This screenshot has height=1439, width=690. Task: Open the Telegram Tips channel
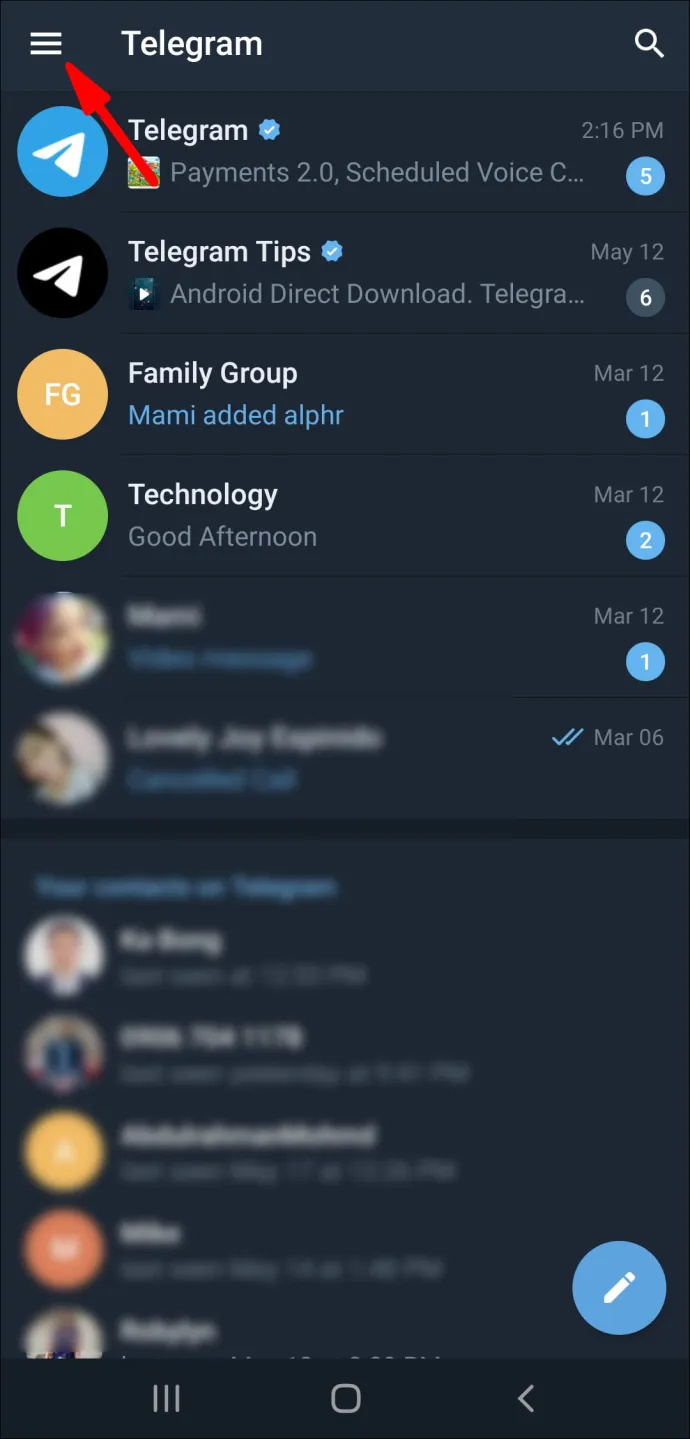click(345, 273)
